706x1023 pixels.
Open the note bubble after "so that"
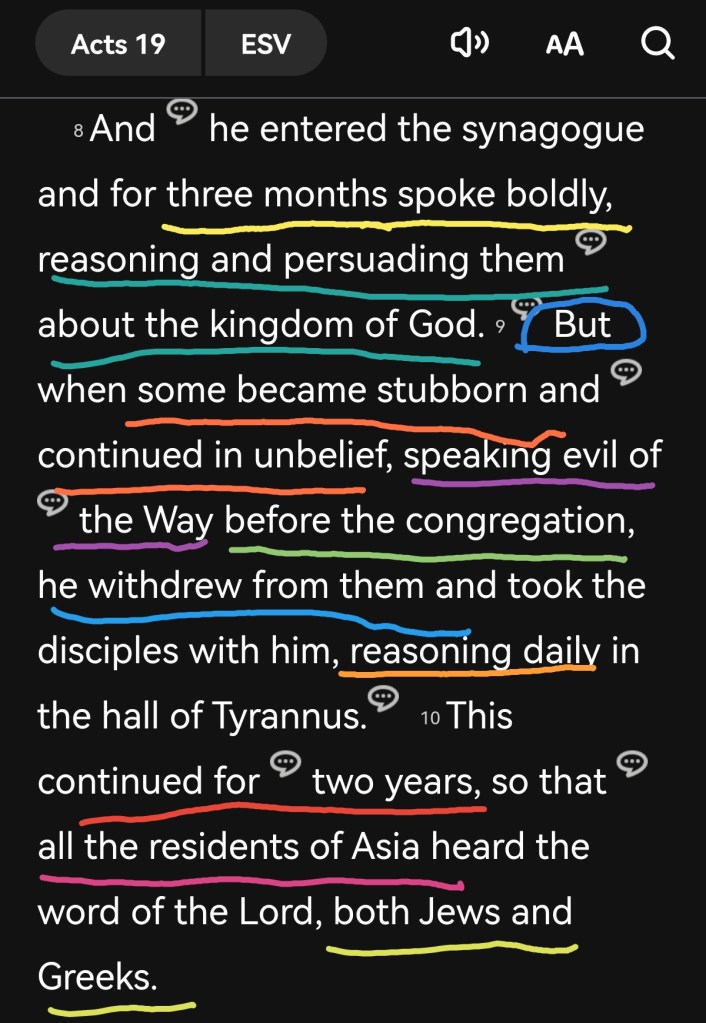pos(632,764)
